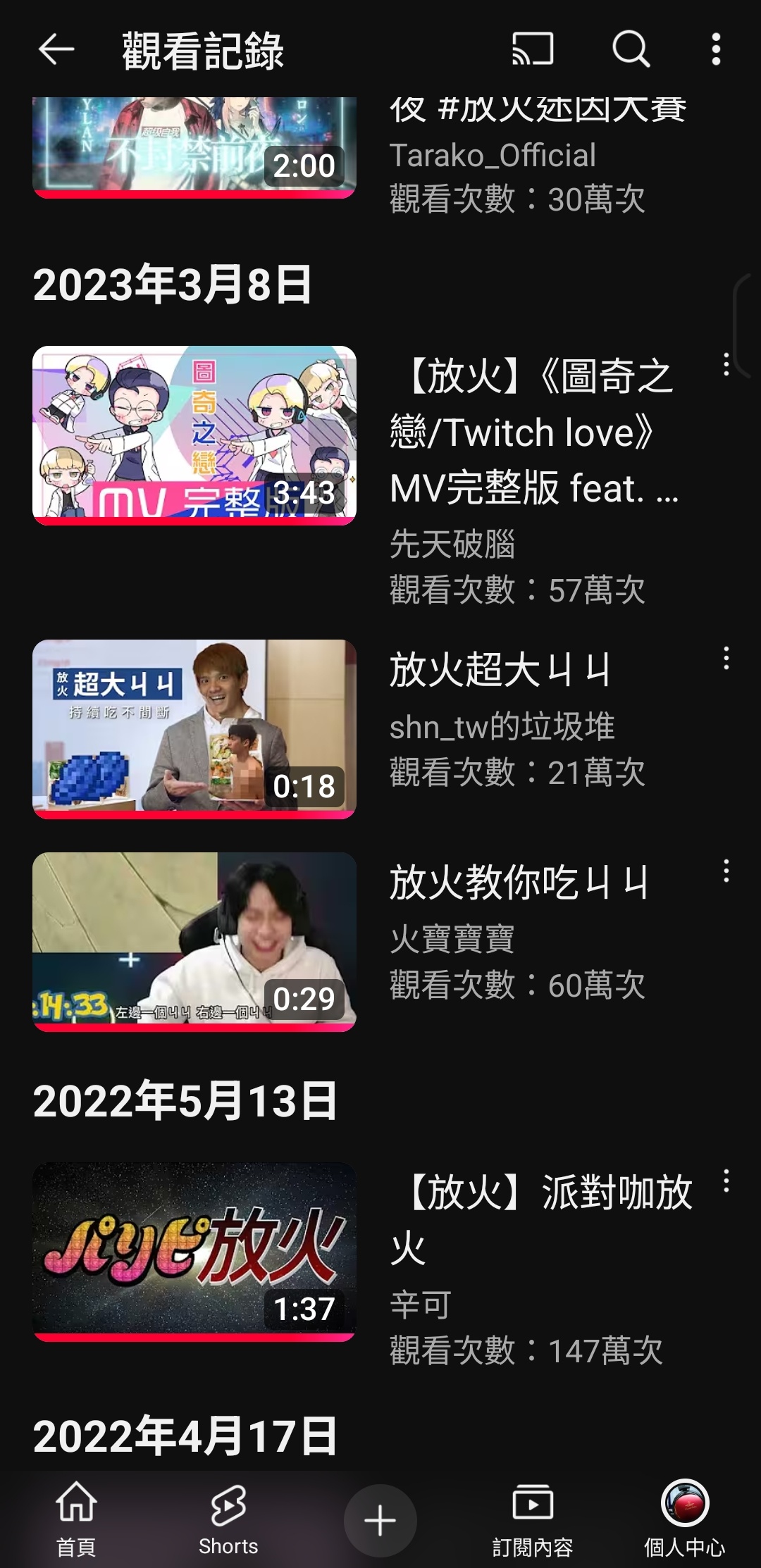Play 【放火】派對咖放火 by 辛可

pos(194,1251)
